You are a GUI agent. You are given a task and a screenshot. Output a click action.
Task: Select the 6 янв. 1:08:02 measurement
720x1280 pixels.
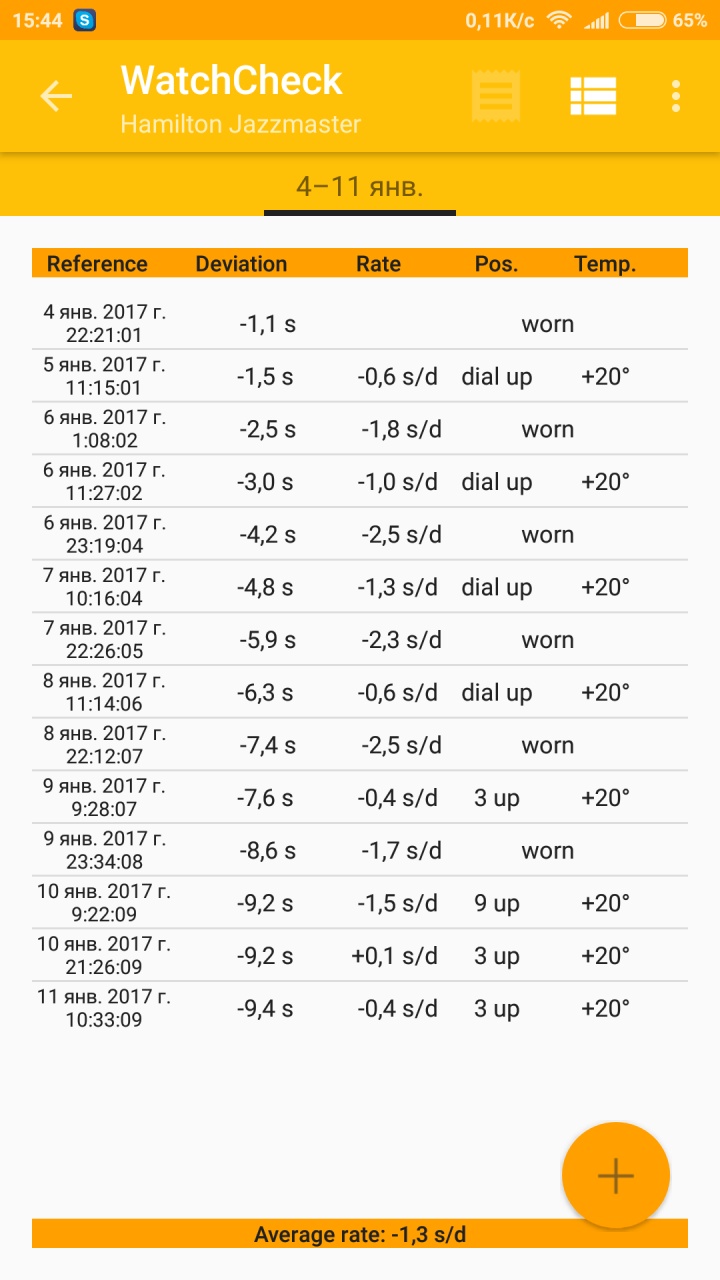pos(360,430)
